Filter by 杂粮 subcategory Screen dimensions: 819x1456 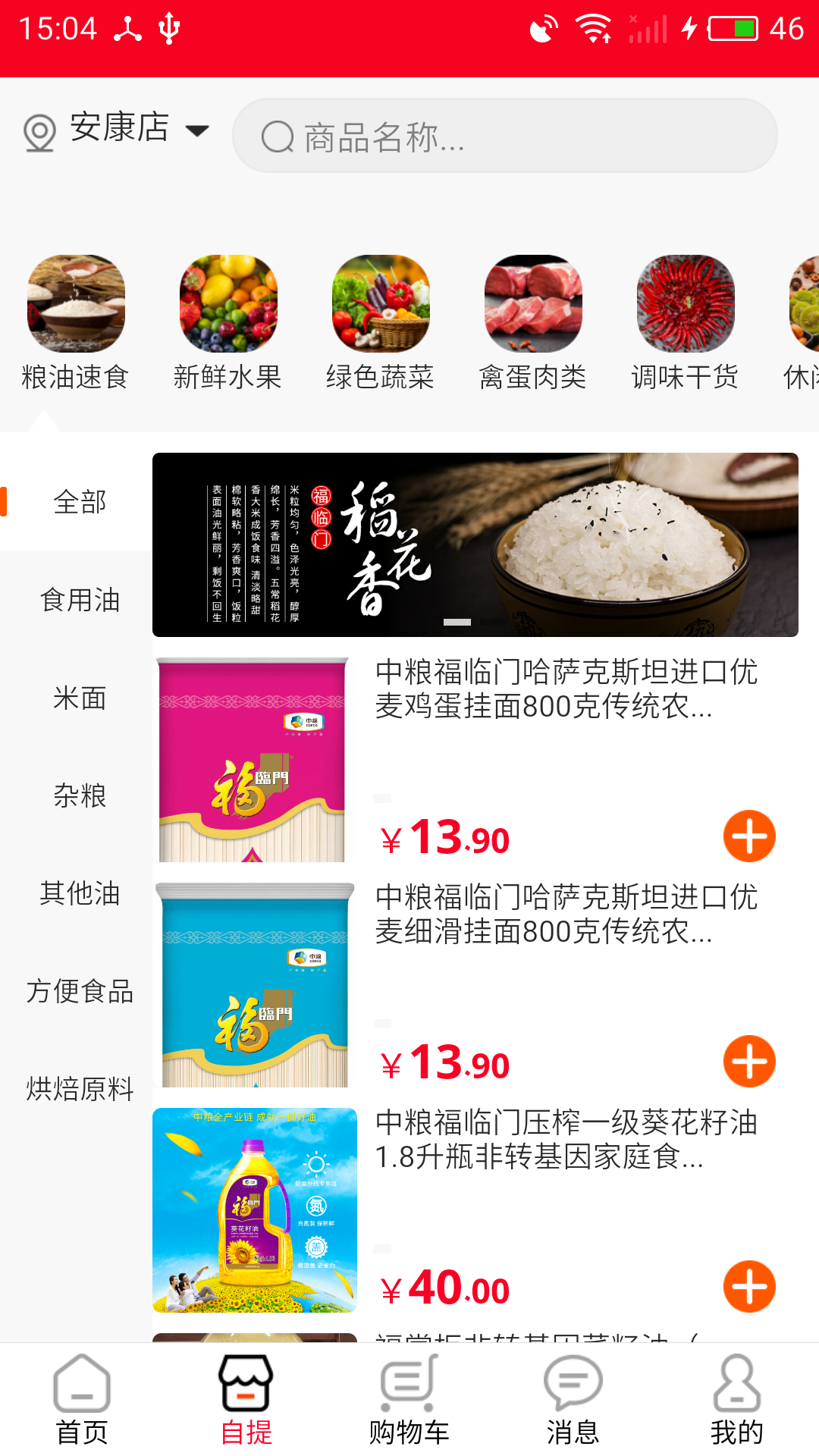[80, 795]
